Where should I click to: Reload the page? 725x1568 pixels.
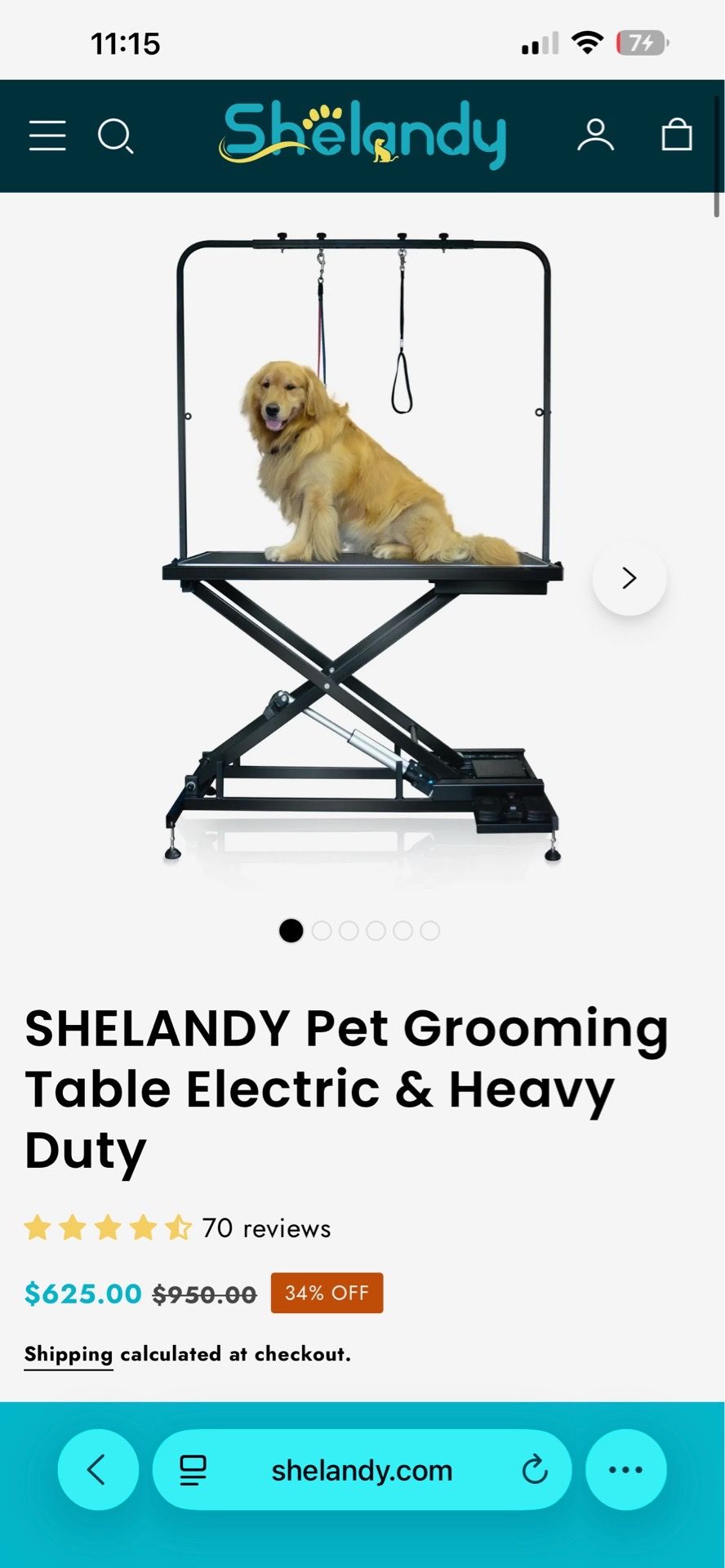pyautogui.click(x=535, y=1469)
